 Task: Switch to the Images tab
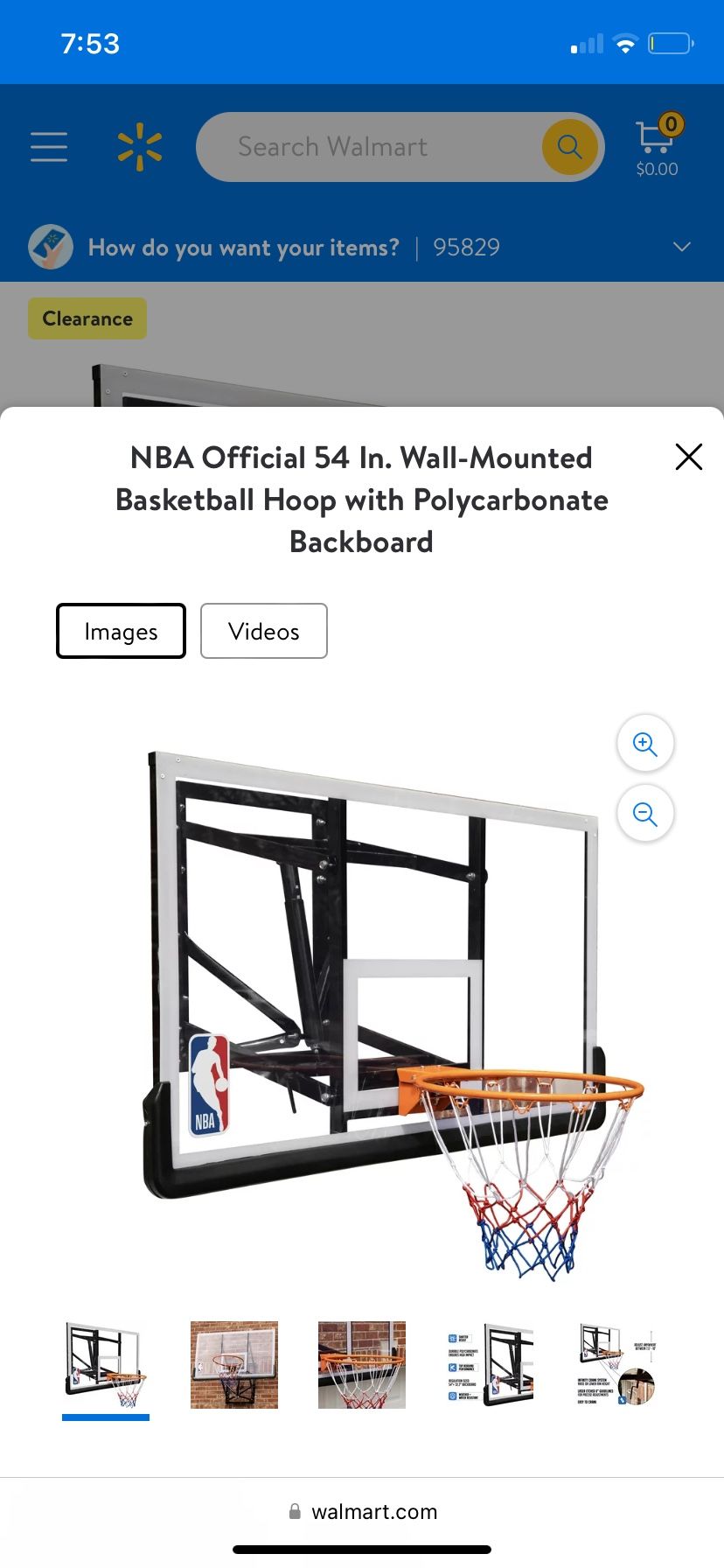point(121,631)
